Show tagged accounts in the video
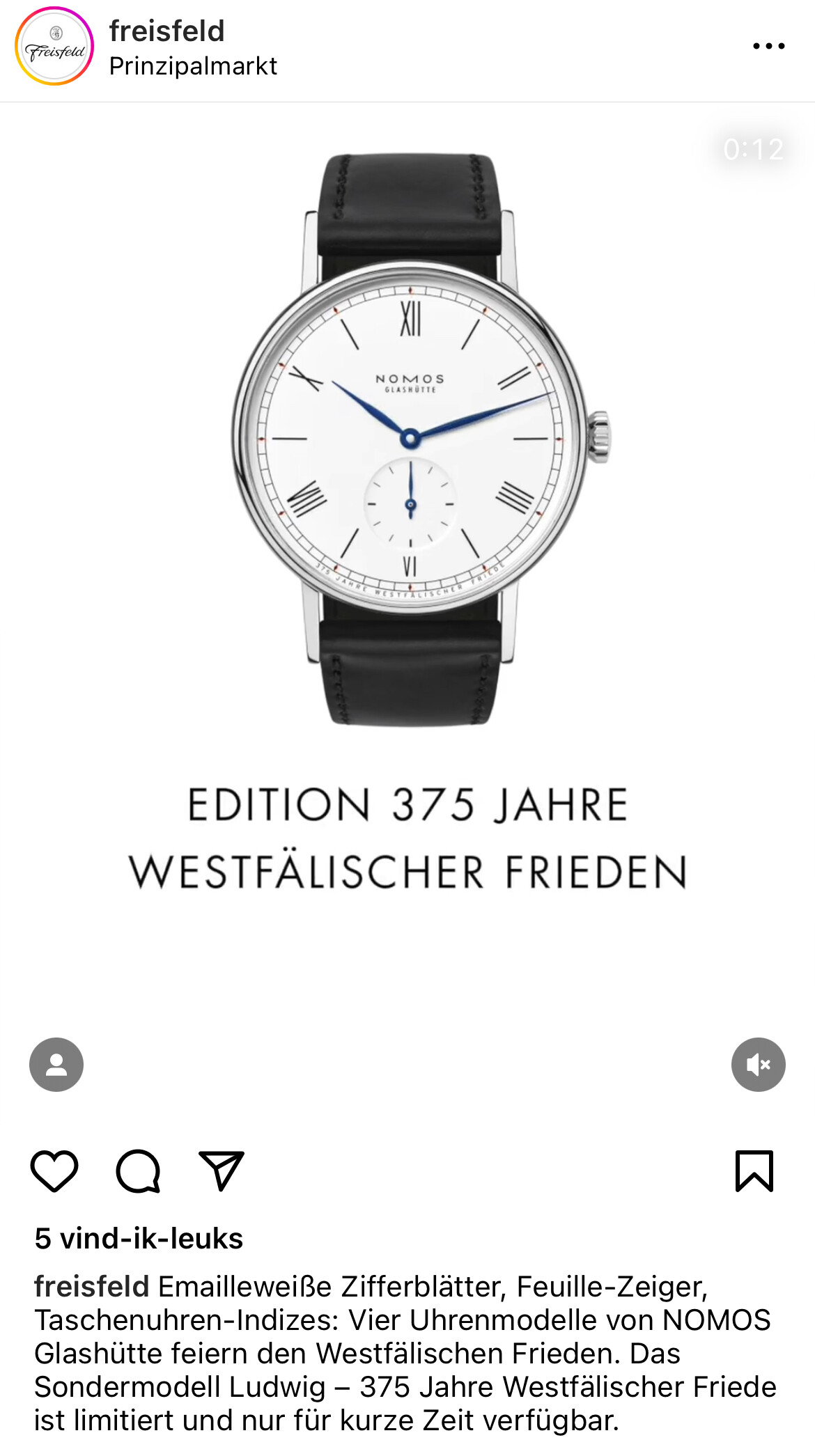 (x=56, y=1064)
